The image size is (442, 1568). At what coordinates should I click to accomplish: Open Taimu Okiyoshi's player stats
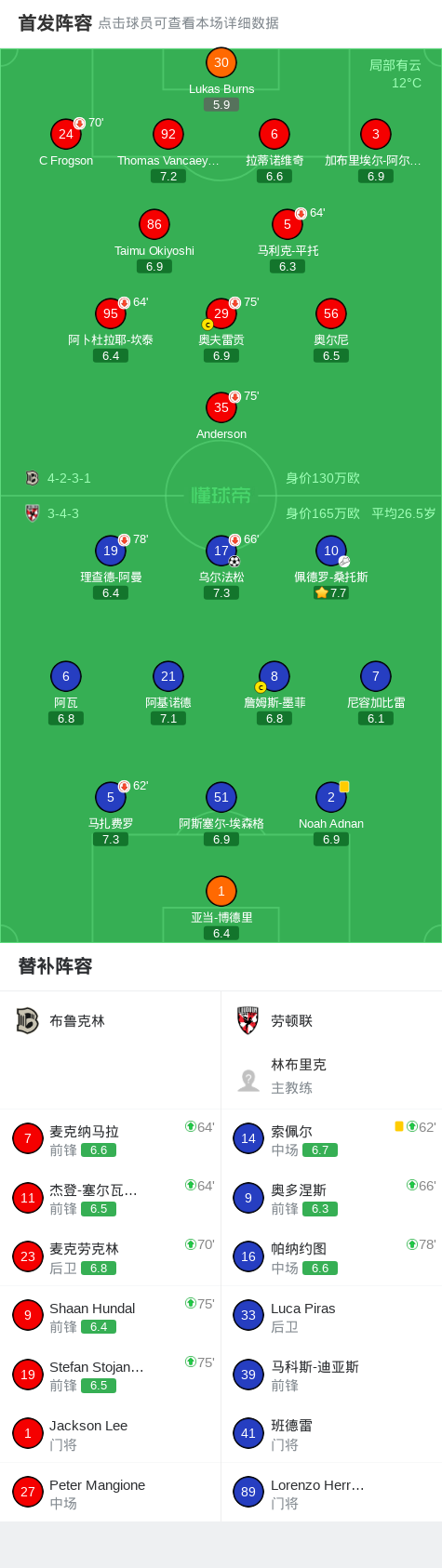[154, 241]
